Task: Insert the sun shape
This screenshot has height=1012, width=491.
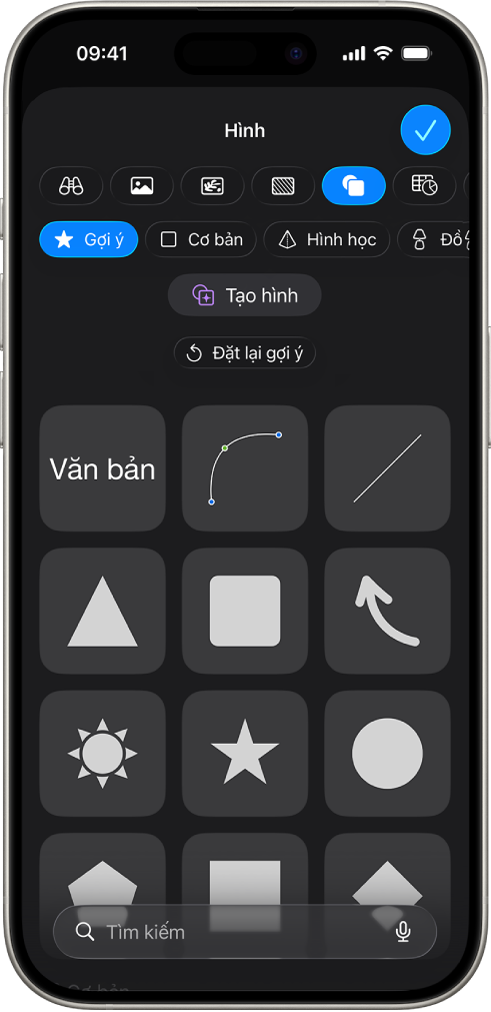Action: 103,753
